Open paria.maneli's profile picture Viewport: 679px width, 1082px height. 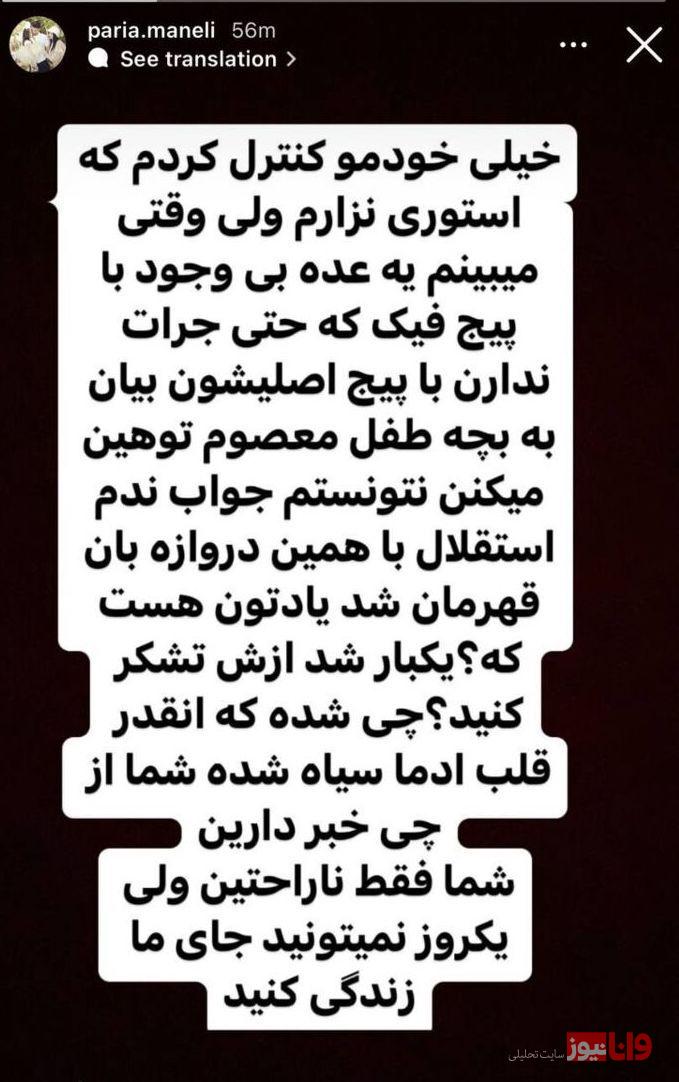tap(37, 45)
